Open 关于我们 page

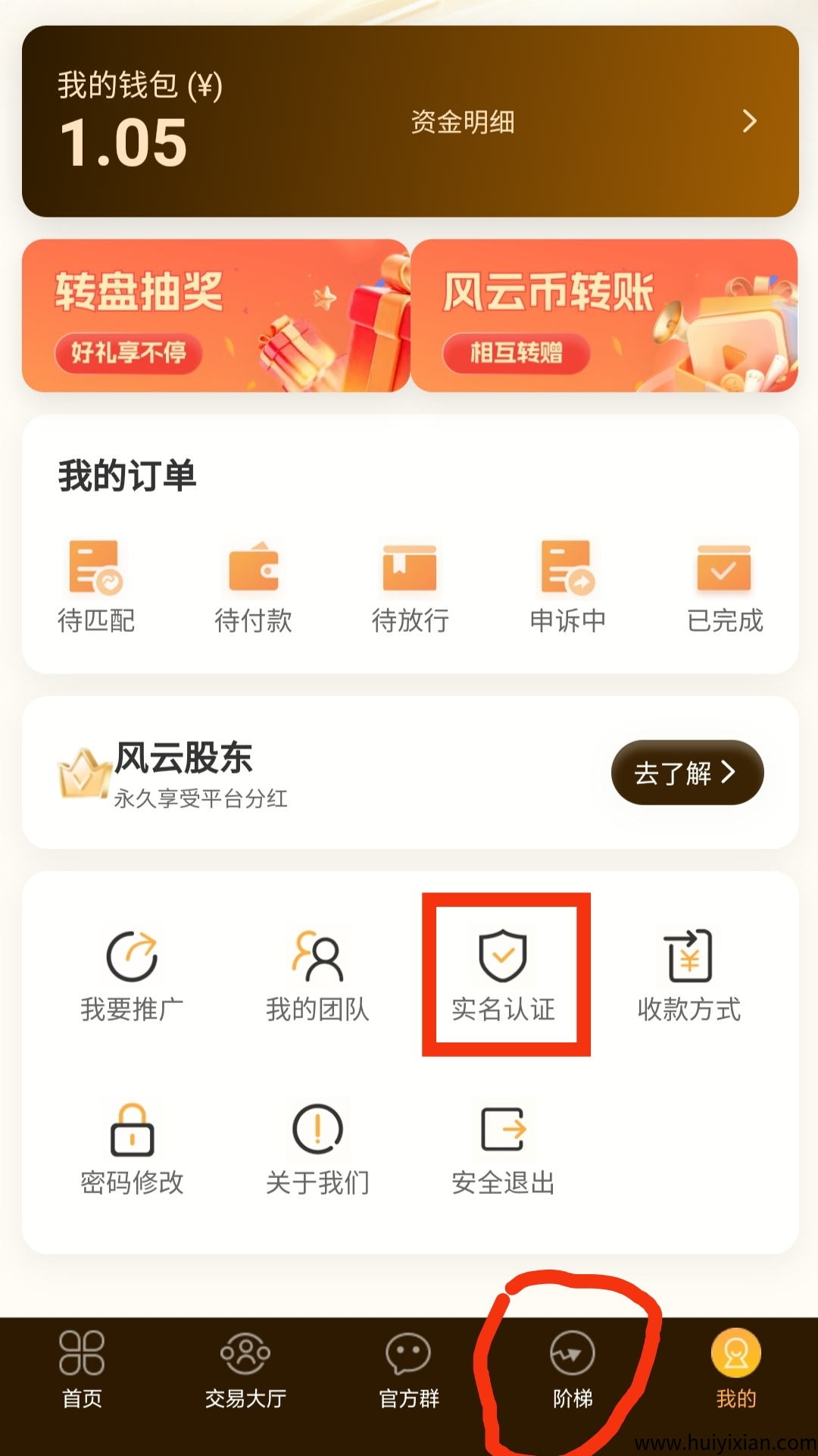[317, 1148]
